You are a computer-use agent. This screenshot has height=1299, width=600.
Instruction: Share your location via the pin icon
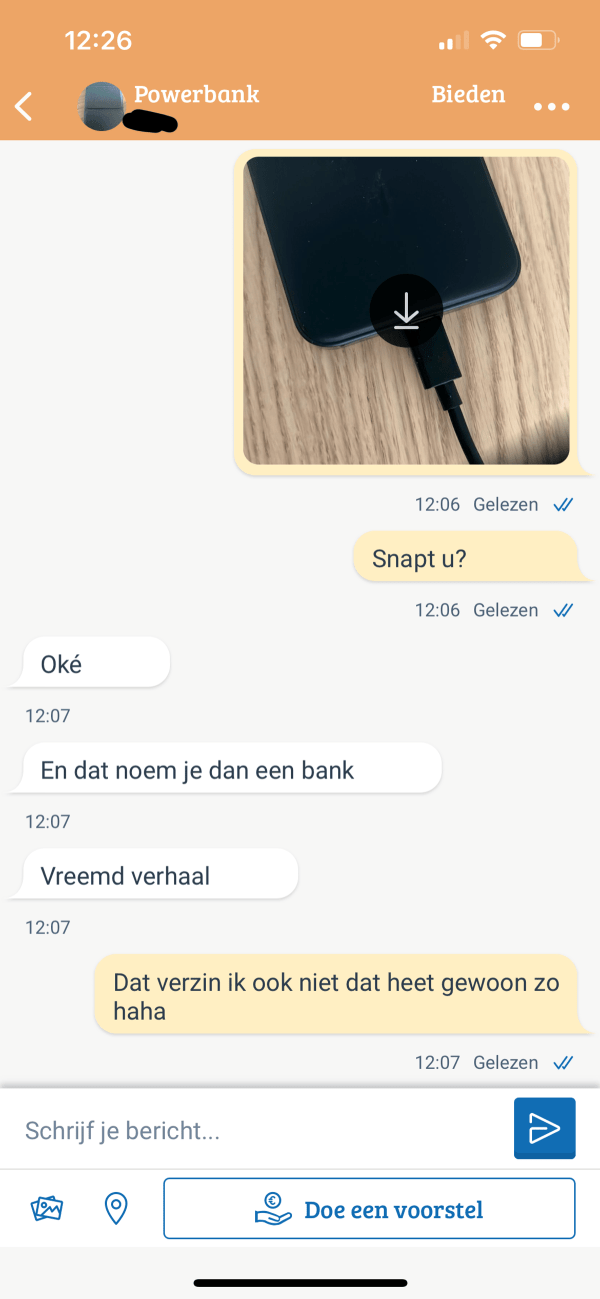click(116, 1209)
